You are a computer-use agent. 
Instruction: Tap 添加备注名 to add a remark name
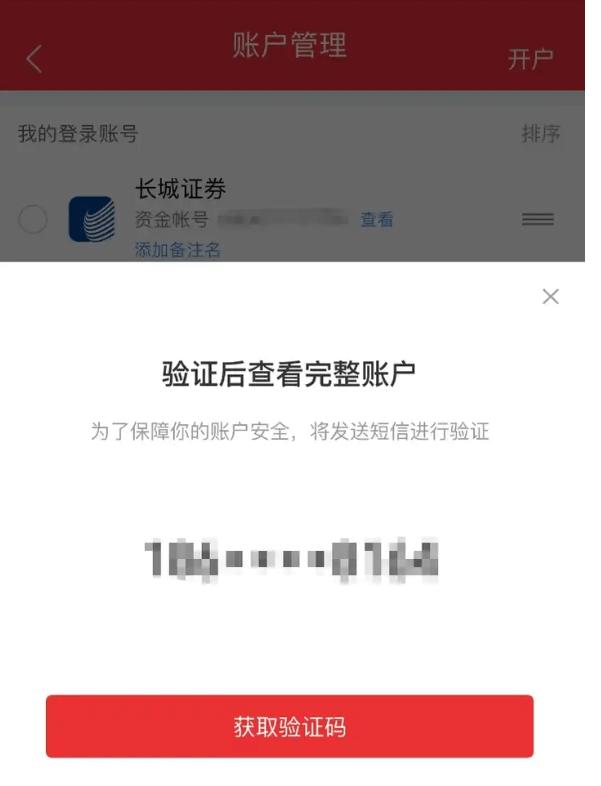click(177, 249)
